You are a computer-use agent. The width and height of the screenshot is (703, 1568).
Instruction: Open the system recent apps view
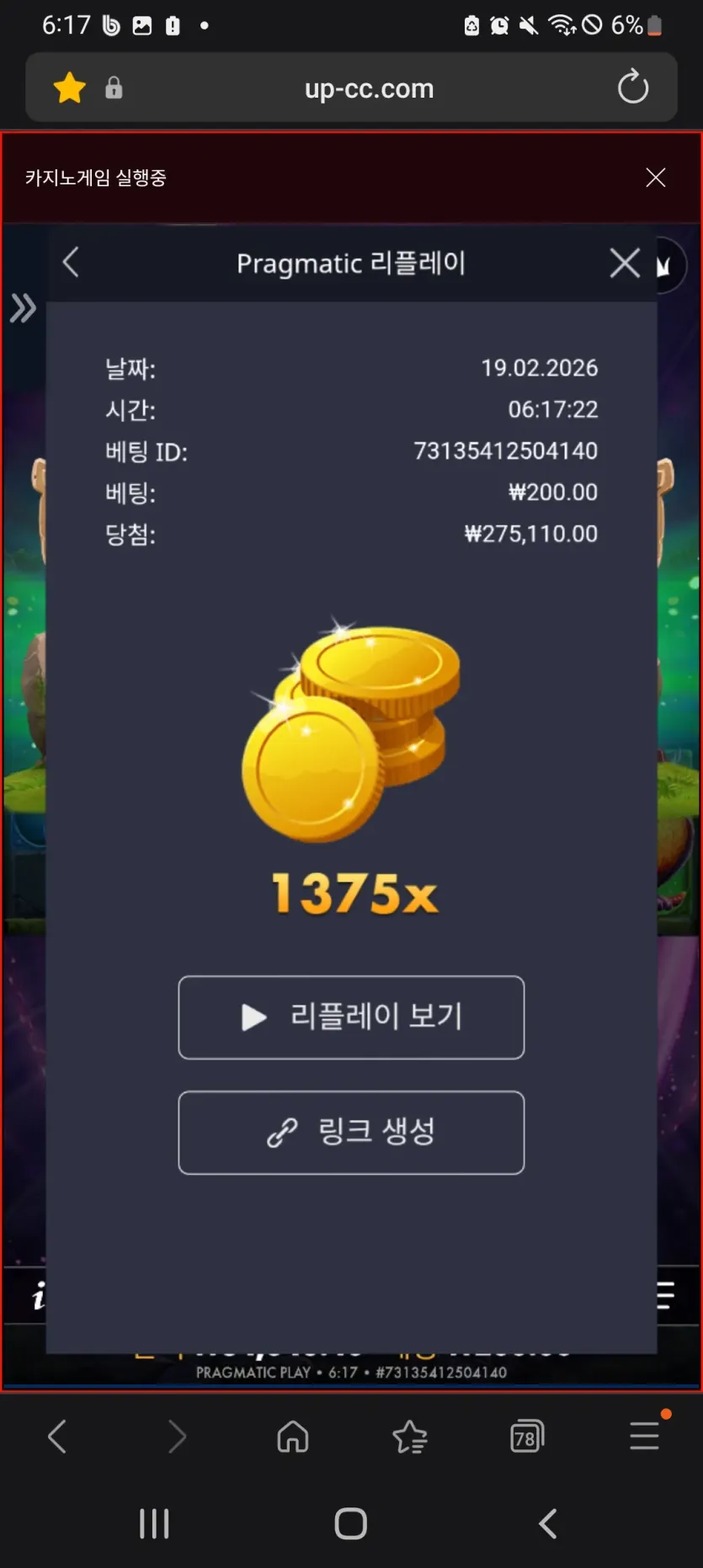pos(154,1523)
